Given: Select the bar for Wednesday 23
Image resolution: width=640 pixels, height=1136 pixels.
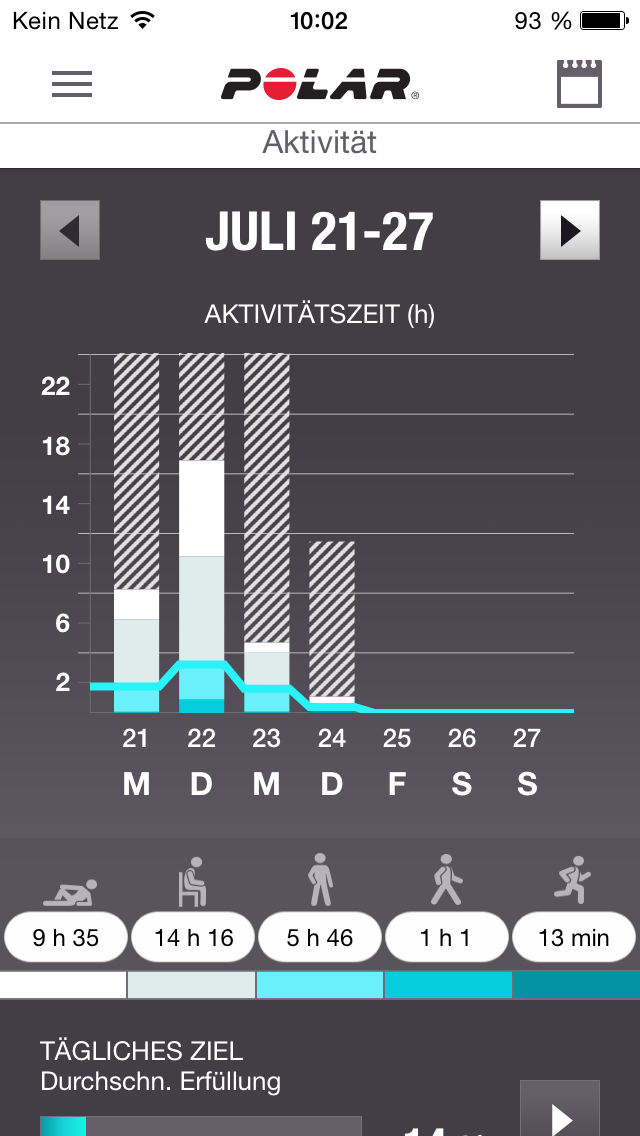Looking at the screenshot, I should coord(266,532).
